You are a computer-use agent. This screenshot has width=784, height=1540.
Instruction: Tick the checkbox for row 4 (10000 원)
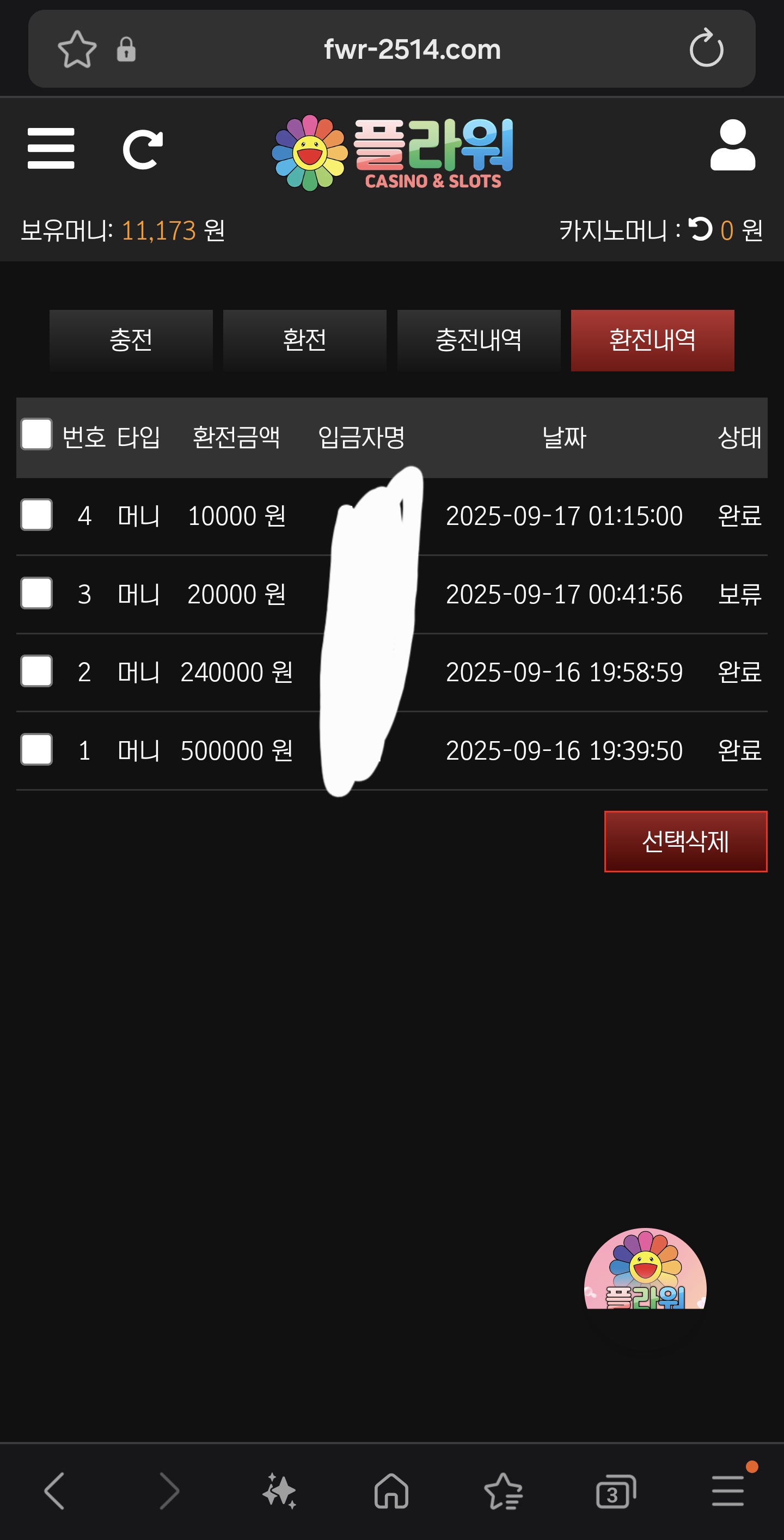(36, 515)
